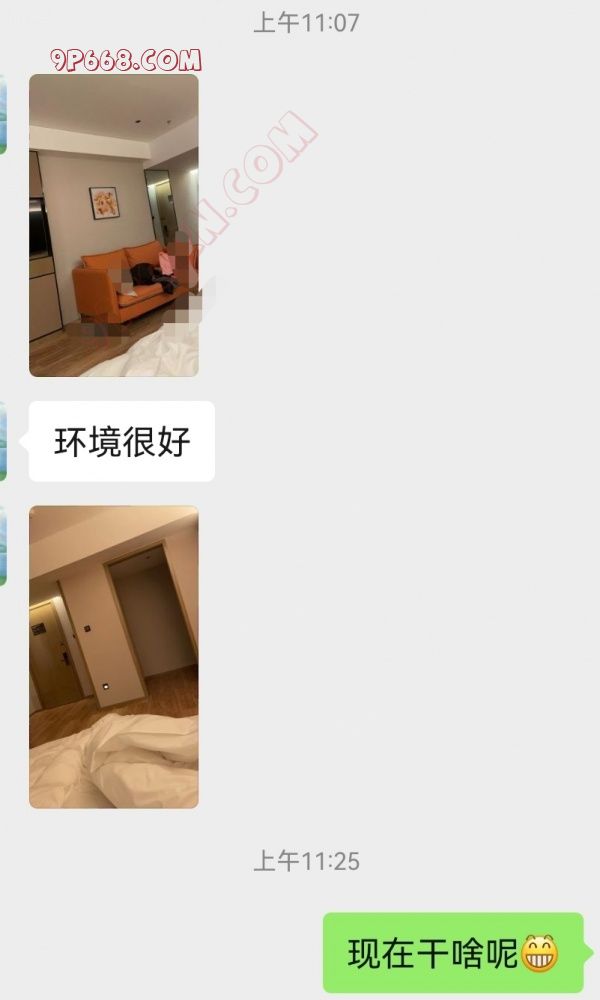Open sender's avatar beside the 环境很好 message
600x1000 pixels.
tap(3, 441)
